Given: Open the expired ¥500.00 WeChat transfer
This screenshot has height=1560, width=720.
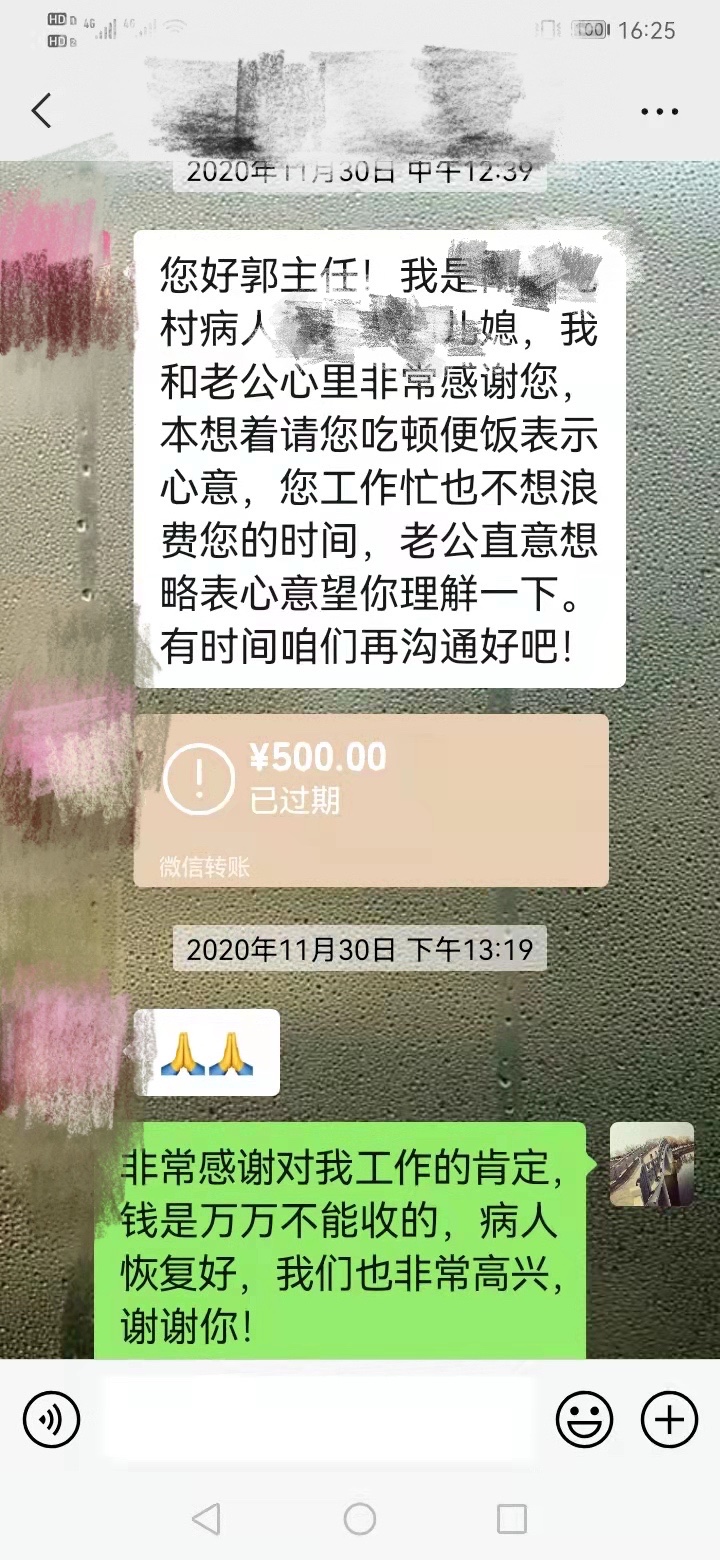Looking at the screenshot, I should pyautogui.click(x=370, y=800).
